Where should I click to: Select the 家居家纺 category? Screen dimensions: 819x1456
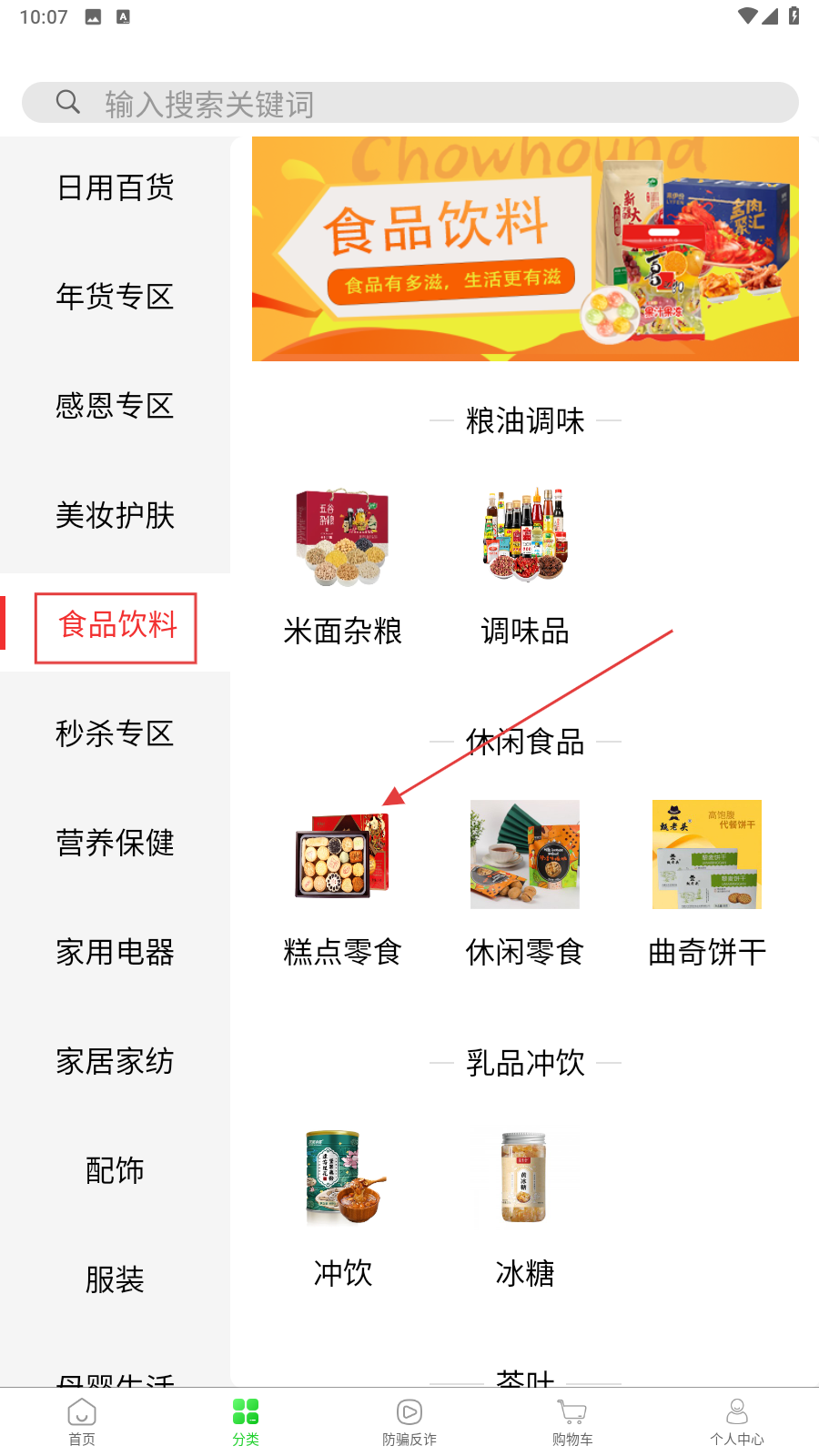115,1061
